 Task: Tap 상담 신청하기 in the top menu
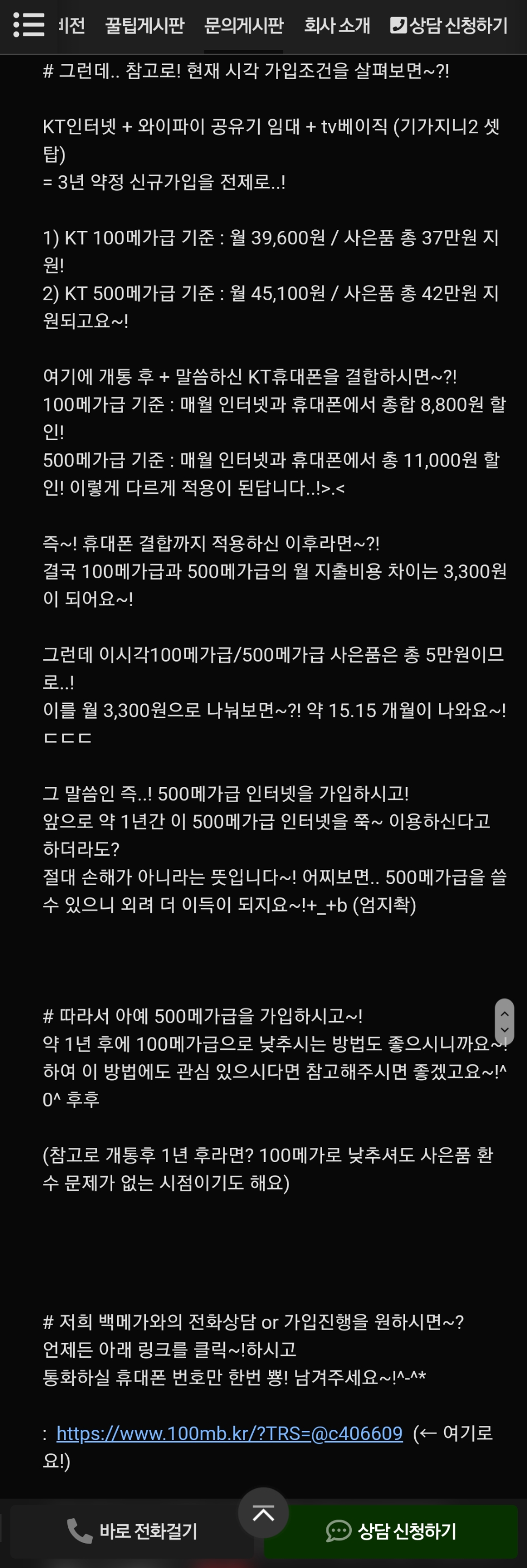tap(449, 25)
